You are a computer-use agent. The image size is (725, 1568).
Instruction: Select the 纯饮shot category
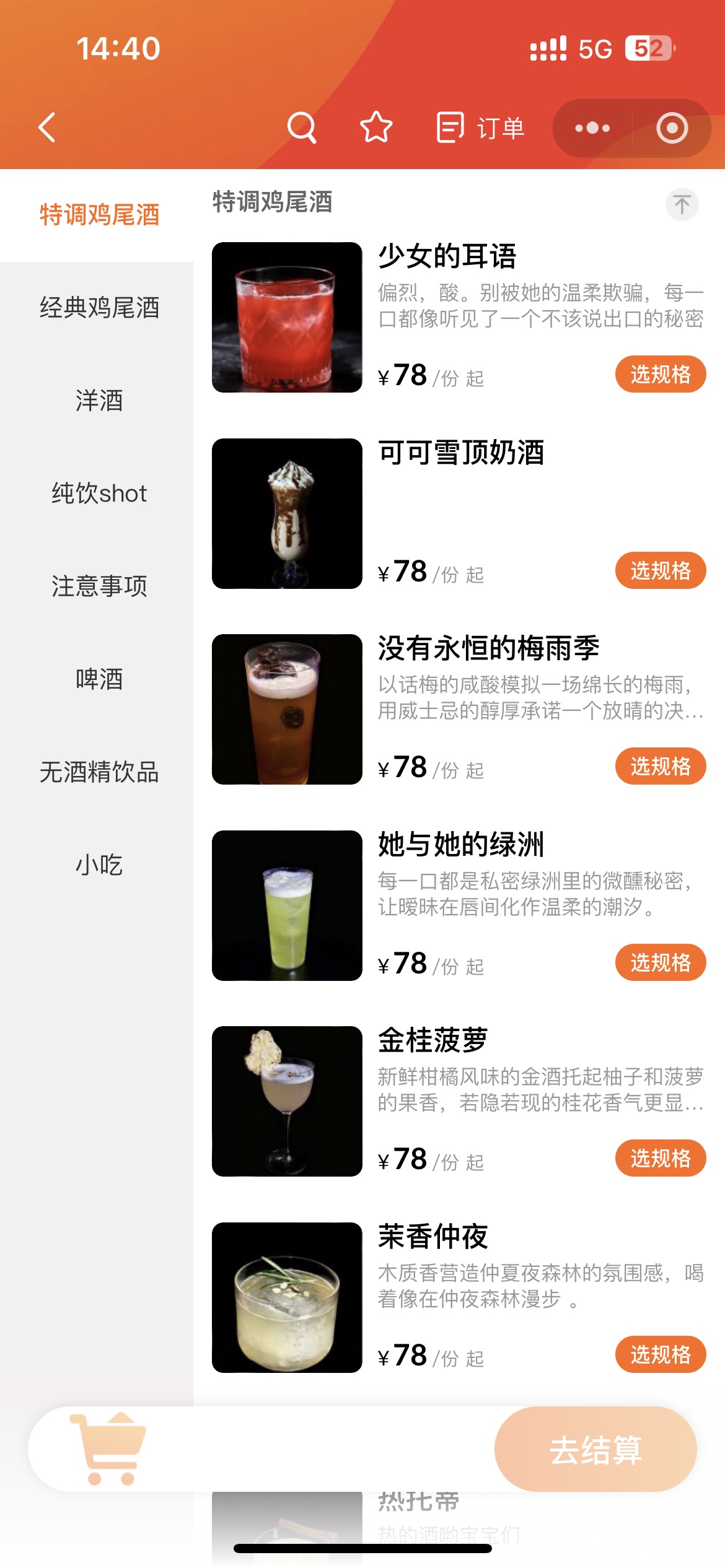coord(99,494)
